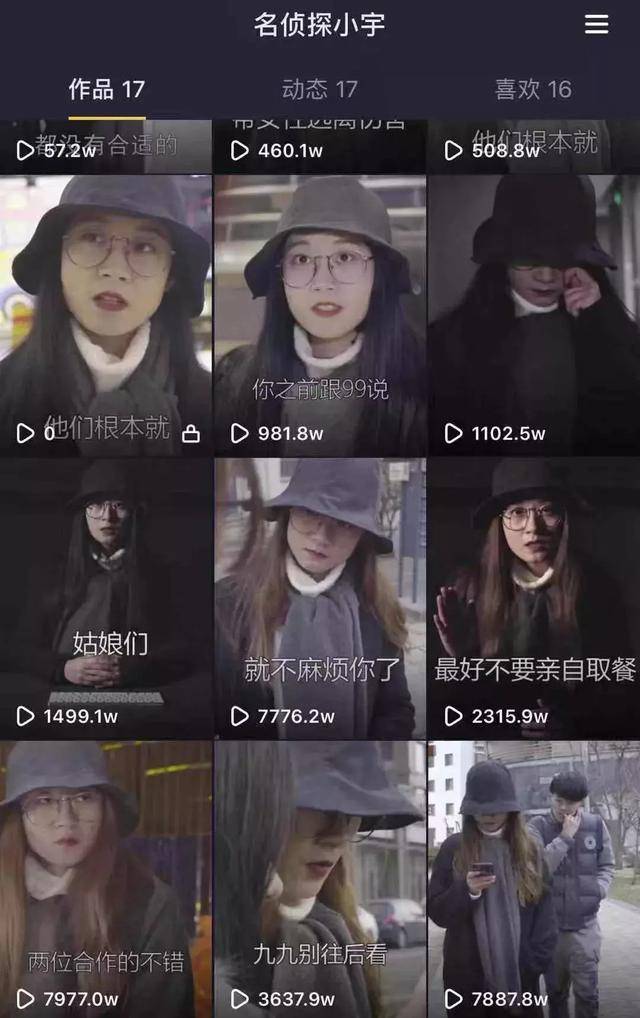640x1018 pixels.
Task: Open the 姑娘们 video with 1499.1w plays
Action: pos(105,598)
